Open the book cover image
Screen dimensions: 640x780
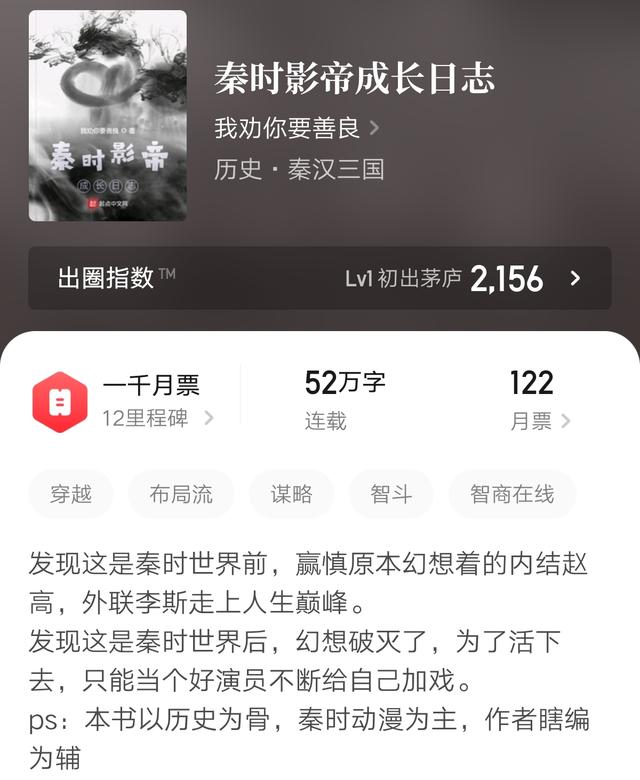pos(107,115)
